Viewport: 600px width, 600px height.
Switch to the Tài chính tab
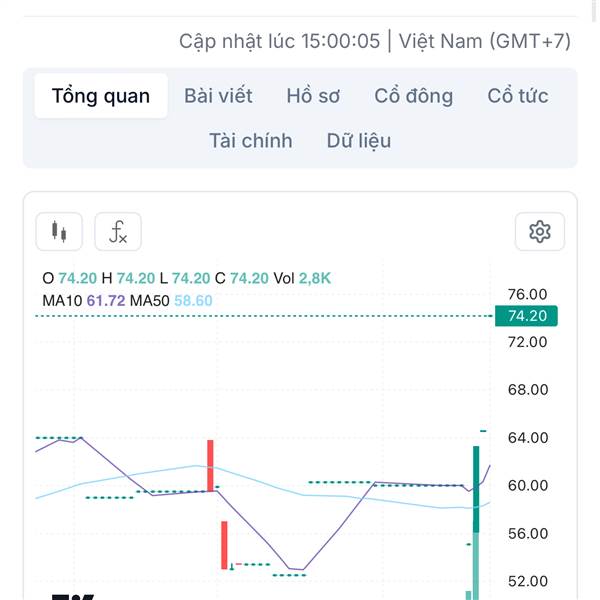pos(251,140)
